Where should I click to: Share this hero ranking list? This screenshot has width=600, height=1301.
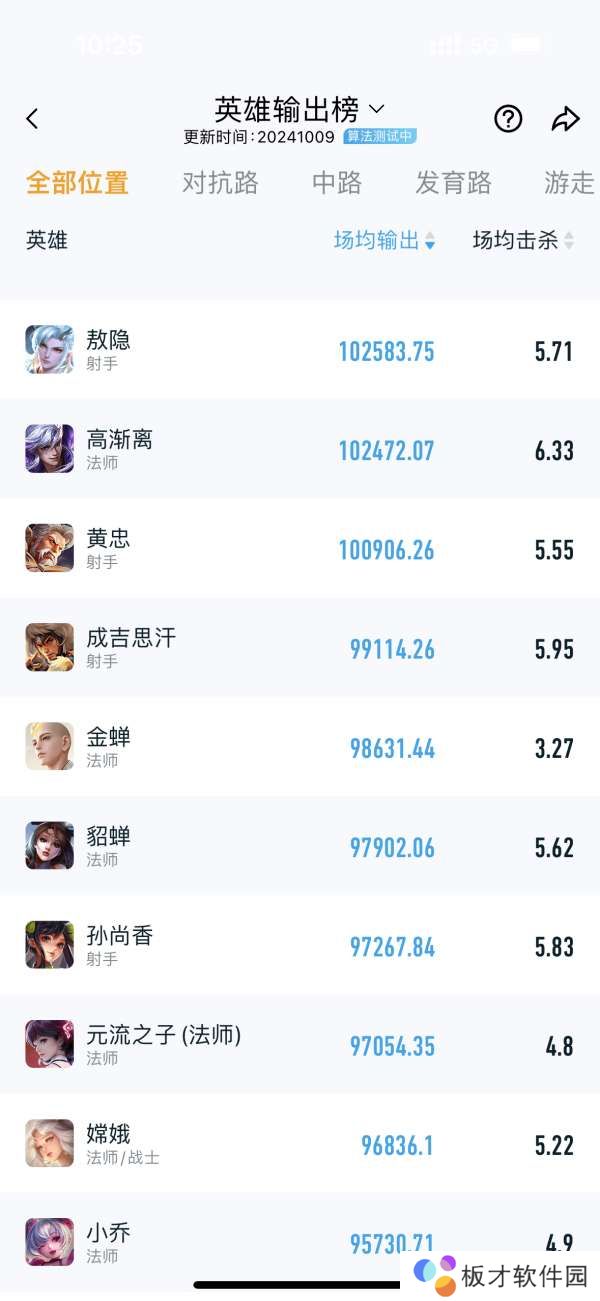click(x=565, y=119)
